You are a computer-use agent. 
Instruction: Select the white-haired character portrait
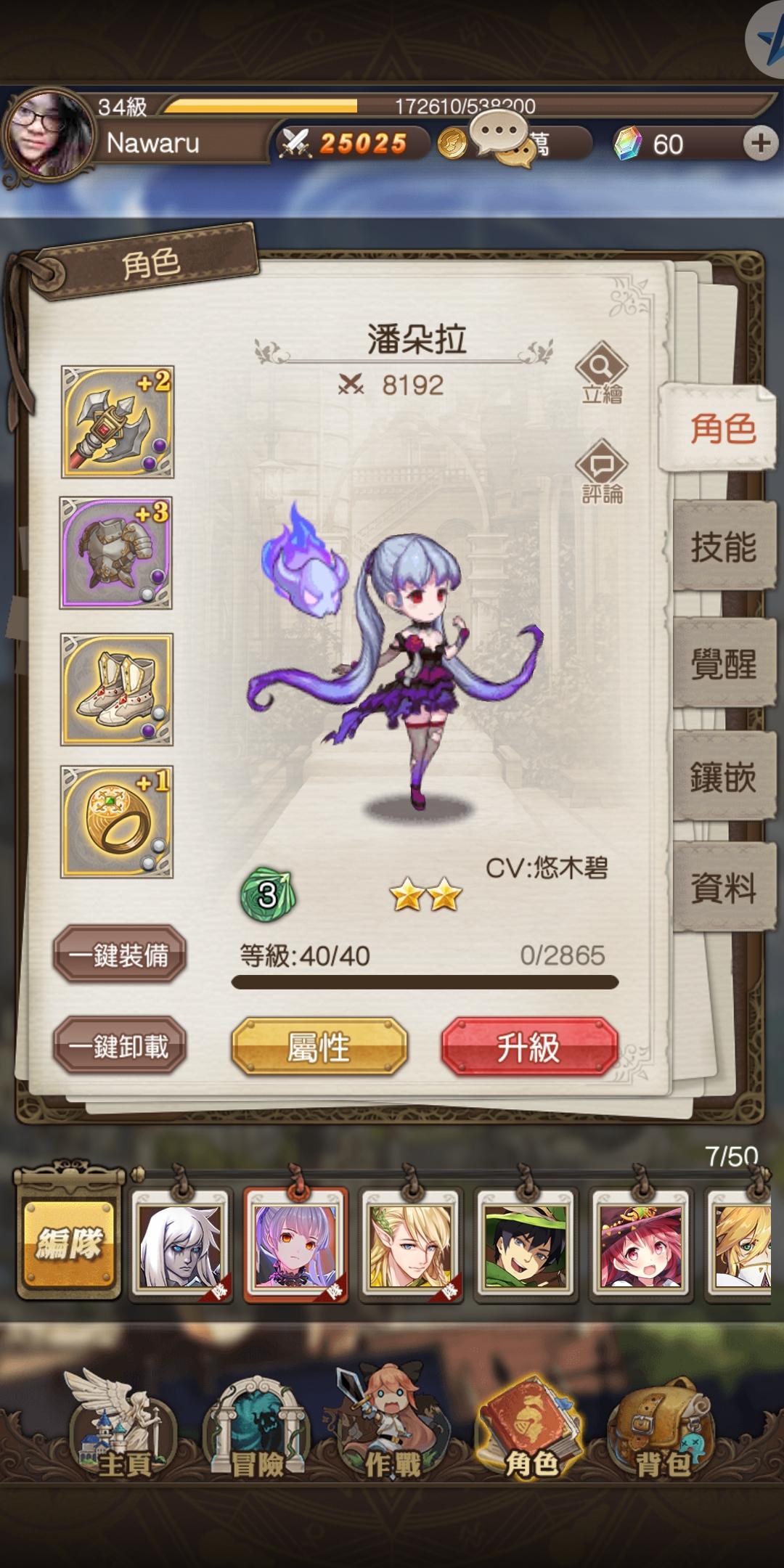click(x=181, y=1245)
